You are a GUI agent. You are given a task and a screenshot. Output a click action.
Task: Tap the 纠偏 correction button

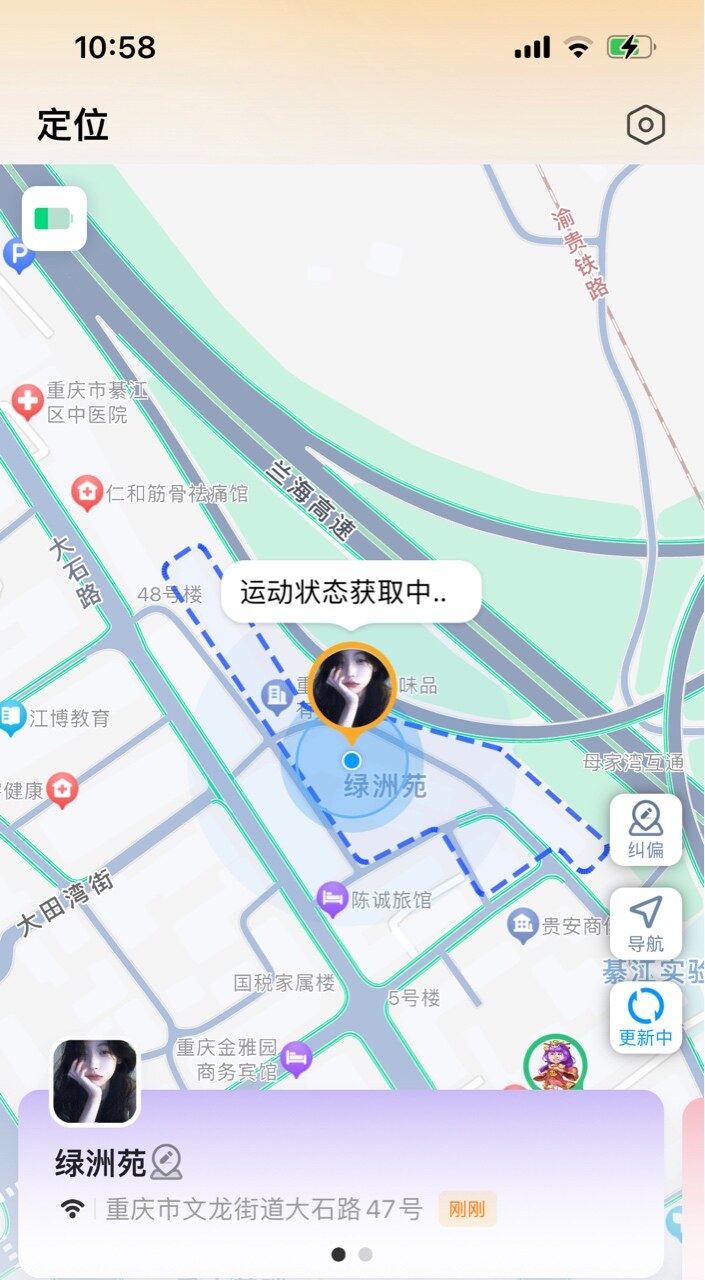tap(646, 829)
